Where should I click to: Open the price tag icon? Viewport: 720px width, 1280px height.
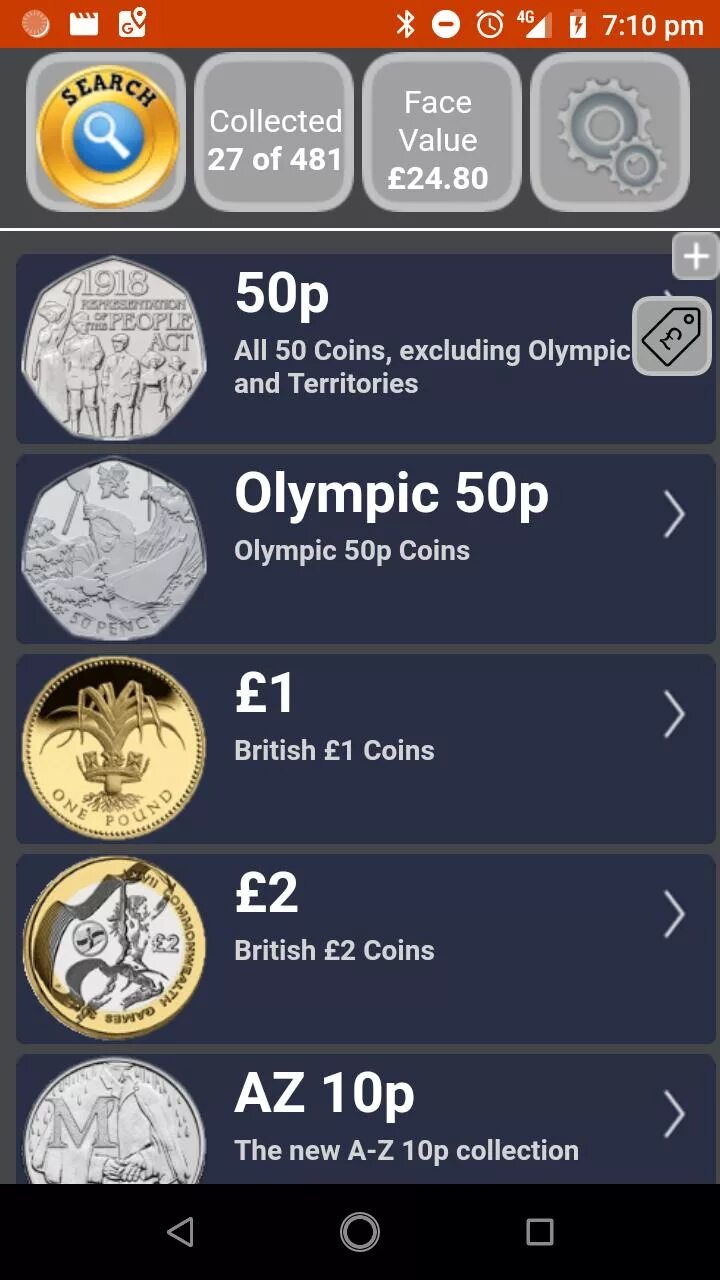click(672, 336)
